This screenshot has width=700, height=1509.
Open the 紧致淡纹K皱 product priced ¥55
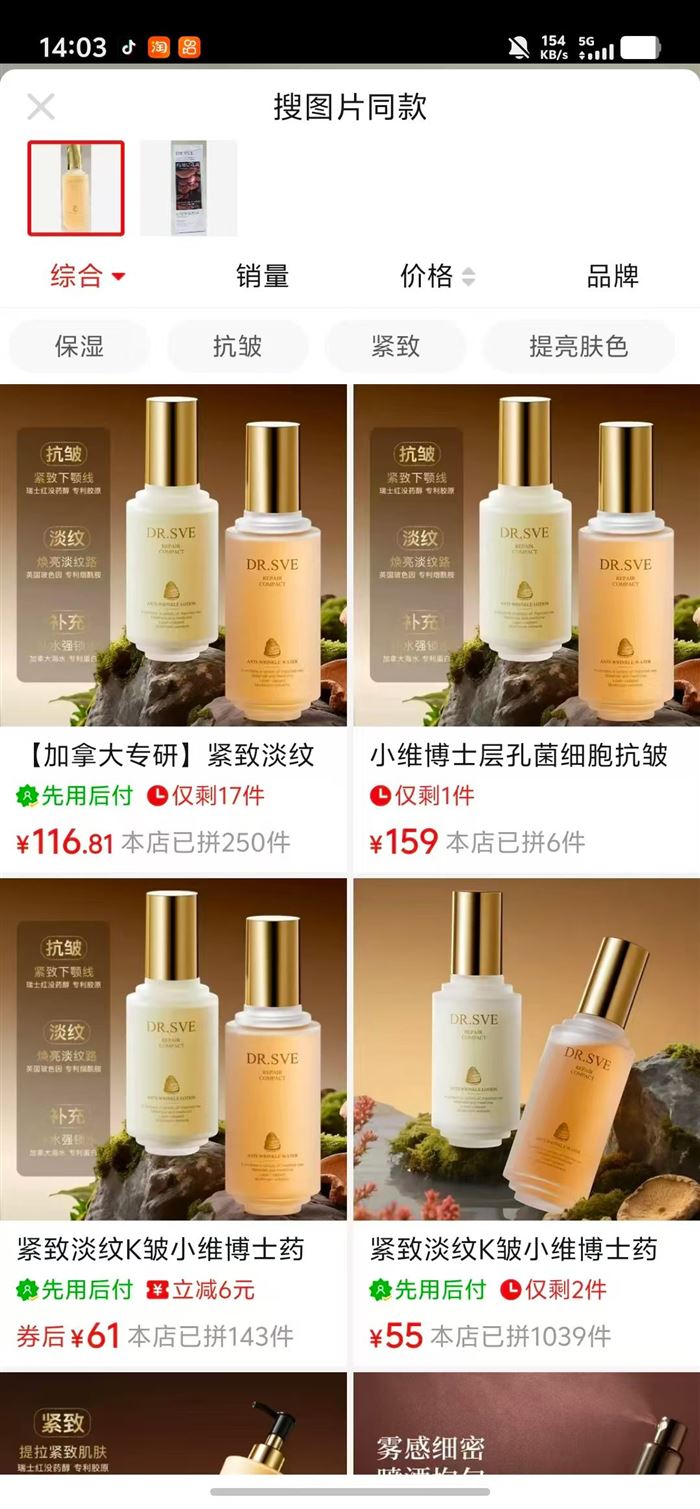(527, 1122)
